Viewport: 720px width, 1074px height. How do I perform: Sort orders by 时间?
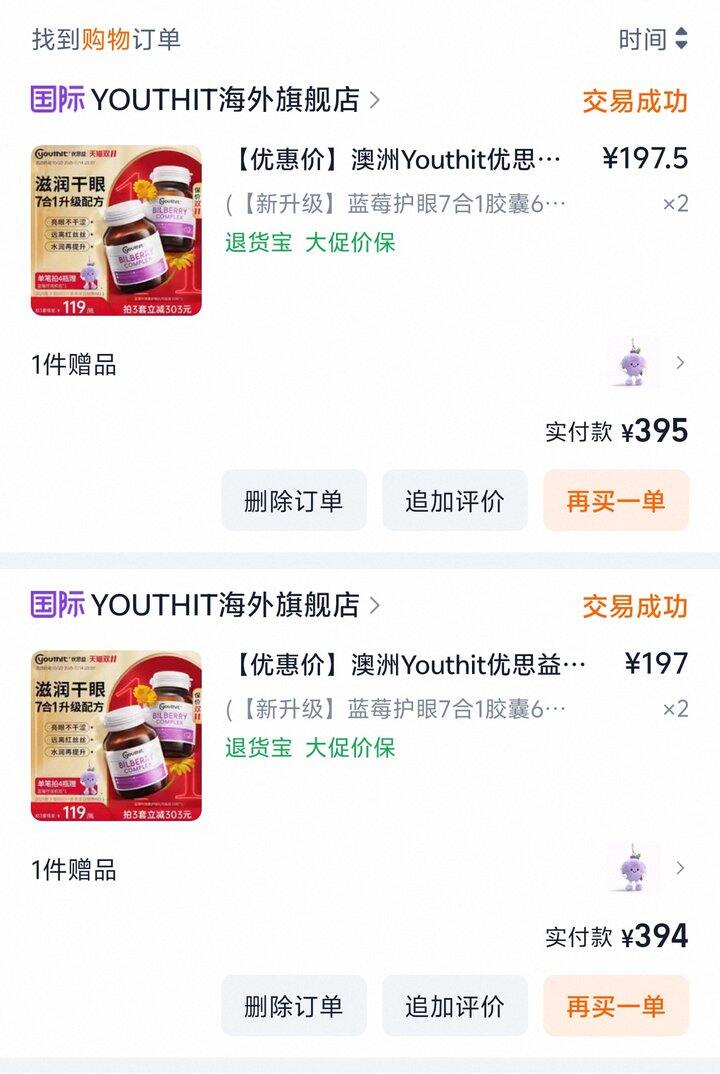(653, 39)
